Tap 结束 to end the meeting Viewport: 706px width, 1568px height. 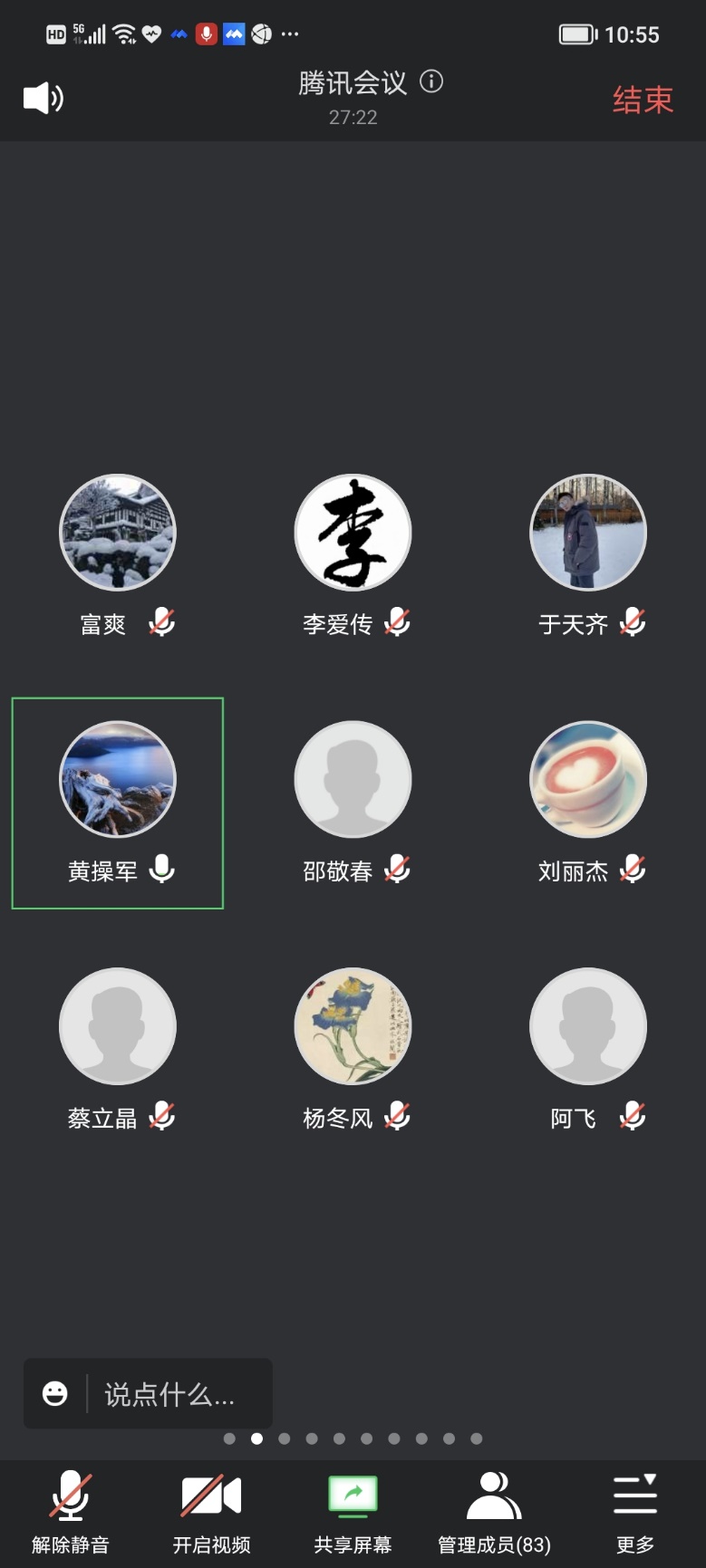point(643,100)
